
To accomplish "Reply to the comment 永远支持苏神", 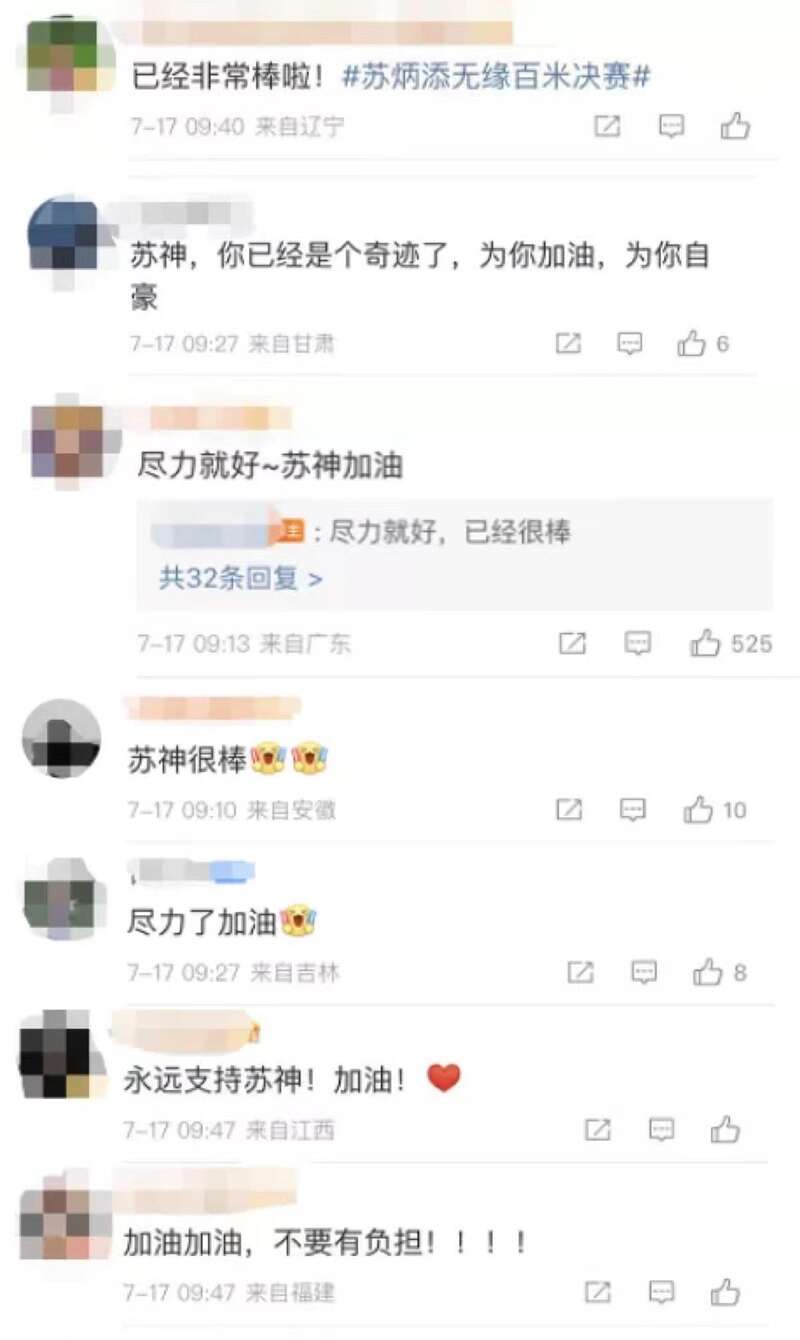I will click(661, 1130).
